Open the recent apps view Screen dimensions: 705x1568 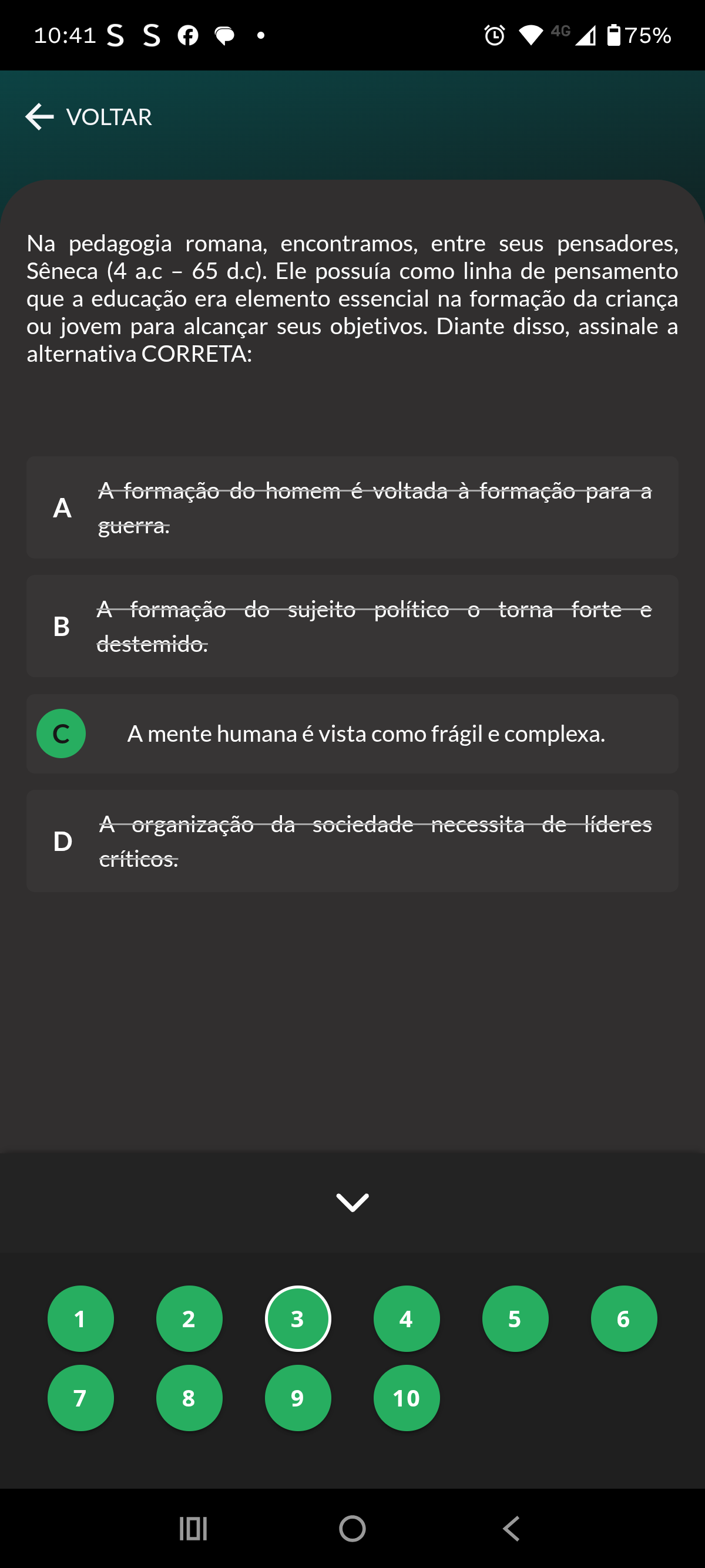193,1529
